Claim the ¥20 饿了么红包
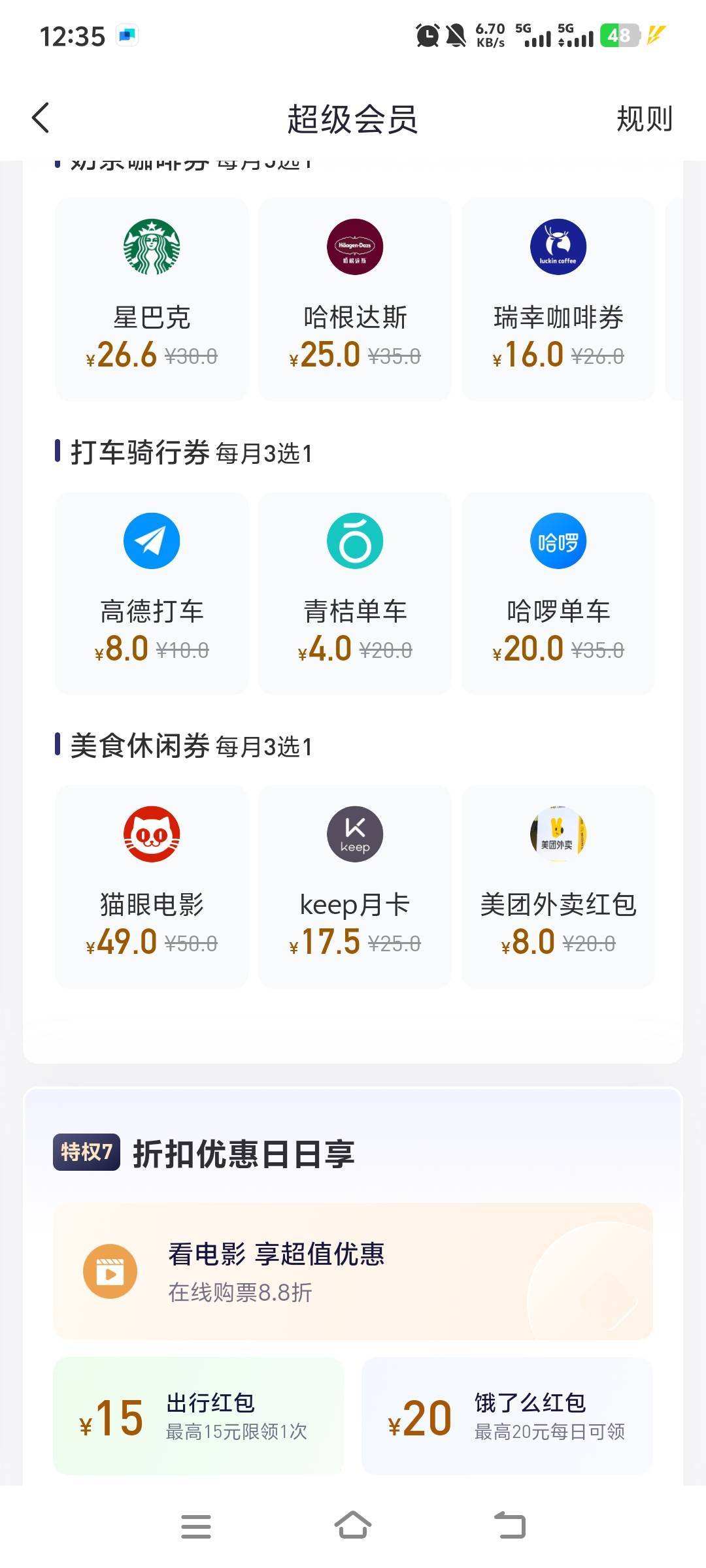 (507, 1416)
